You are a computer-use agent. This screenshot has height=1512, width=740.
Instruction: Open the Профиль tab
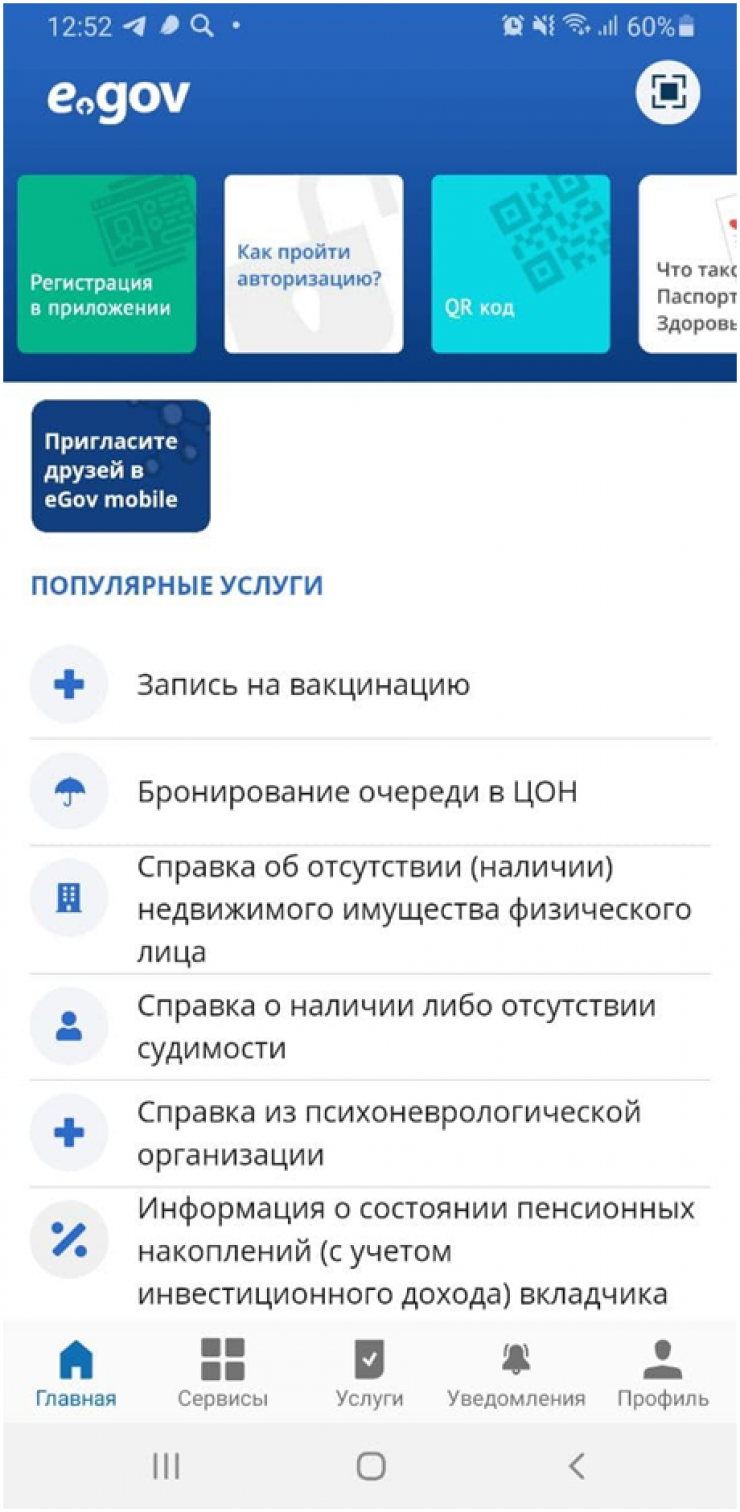pyautogui.click(x=662, y=1374)
